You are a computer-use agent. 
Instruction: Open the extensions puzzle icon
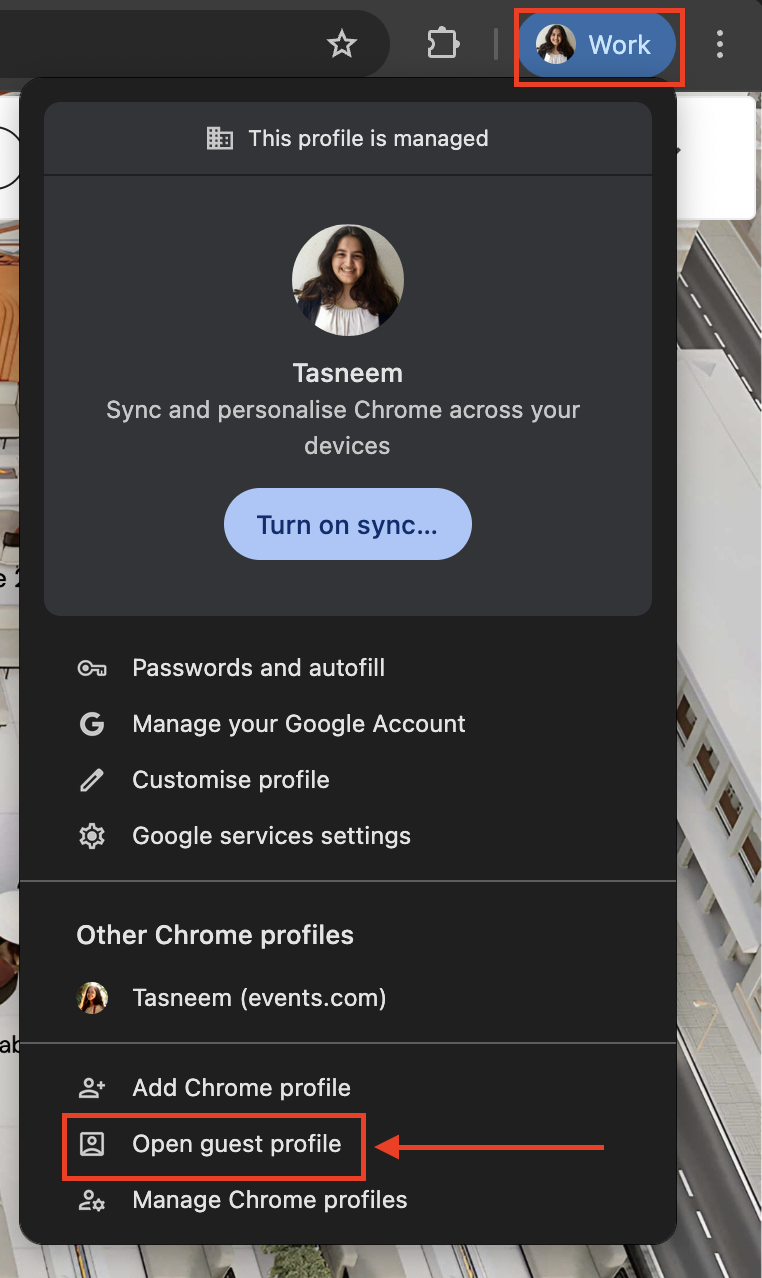click(443, 44)
